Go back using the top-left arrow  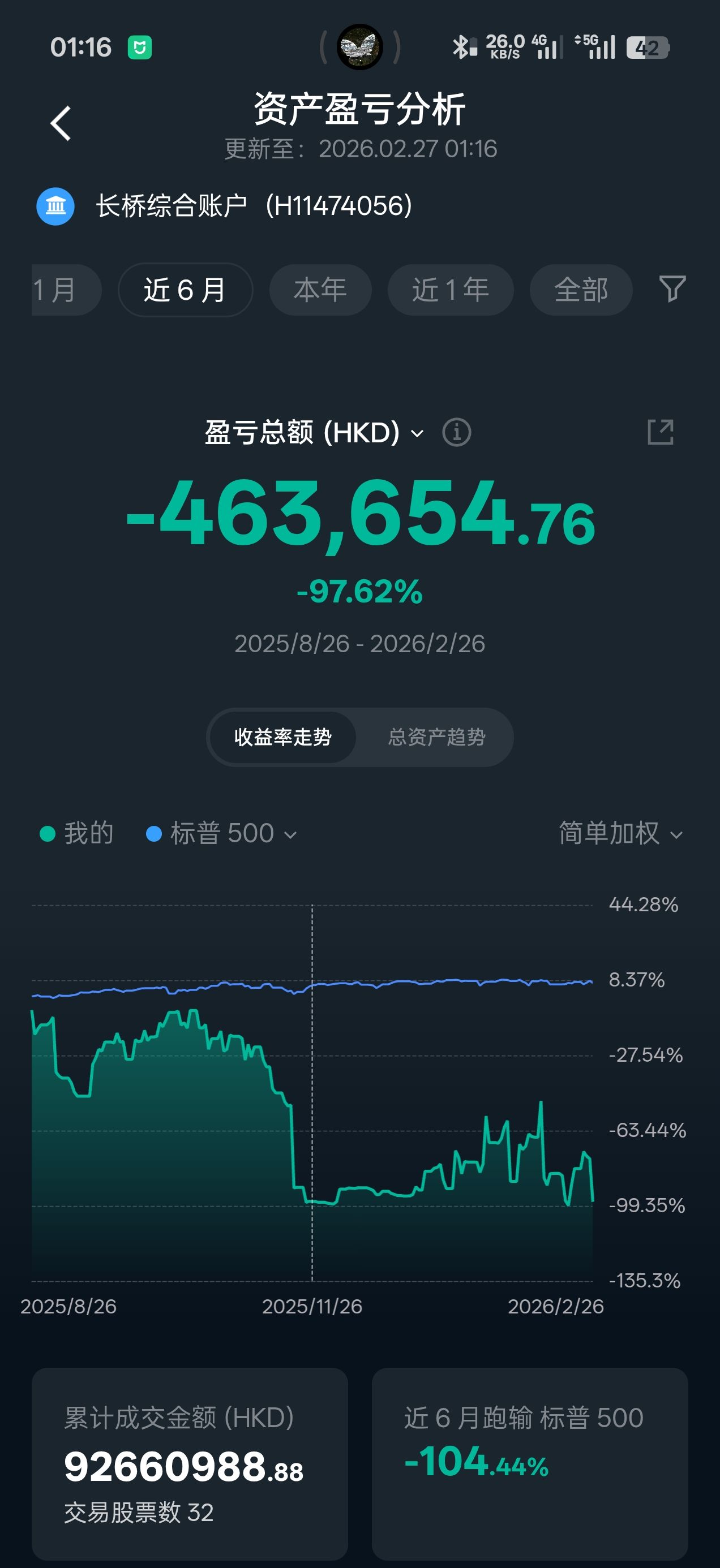[61, 123]
